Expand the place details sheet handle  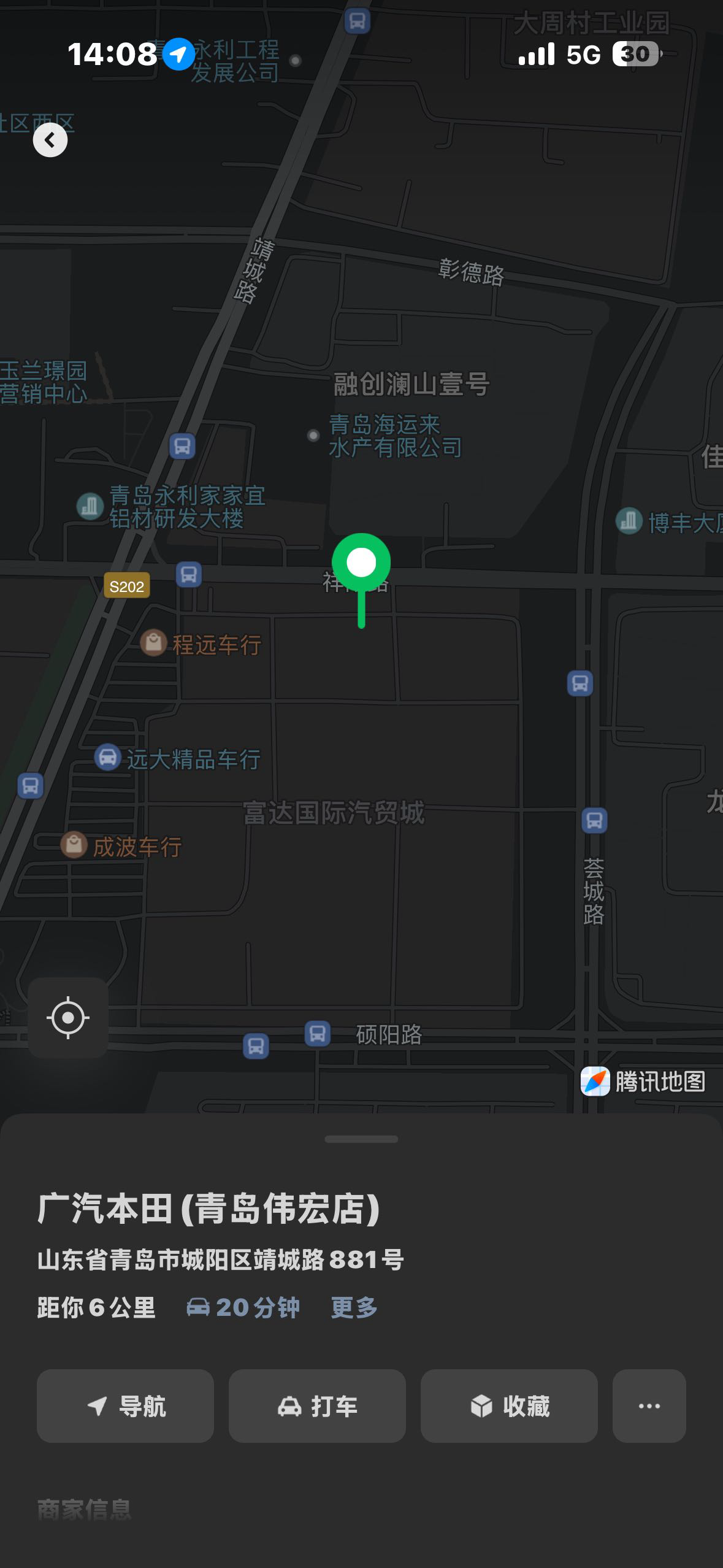(361, 1139)
